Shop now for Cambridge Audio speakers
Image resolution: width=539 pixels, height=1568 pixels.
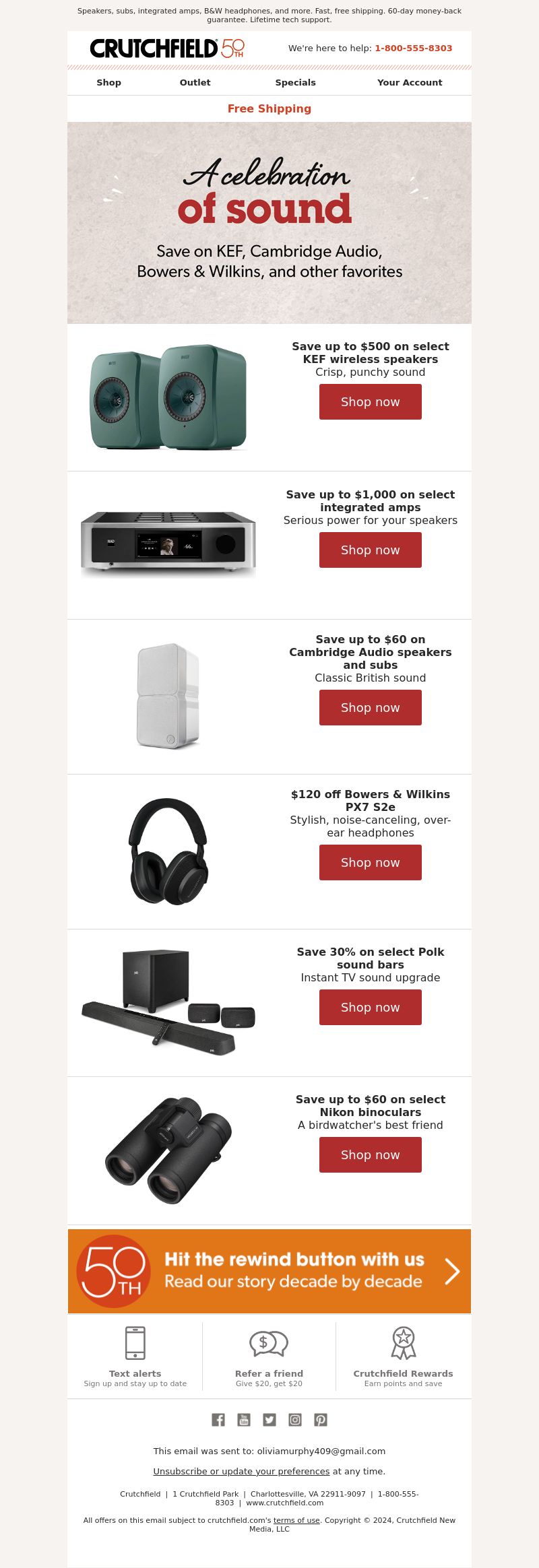(x=370, y=708)
